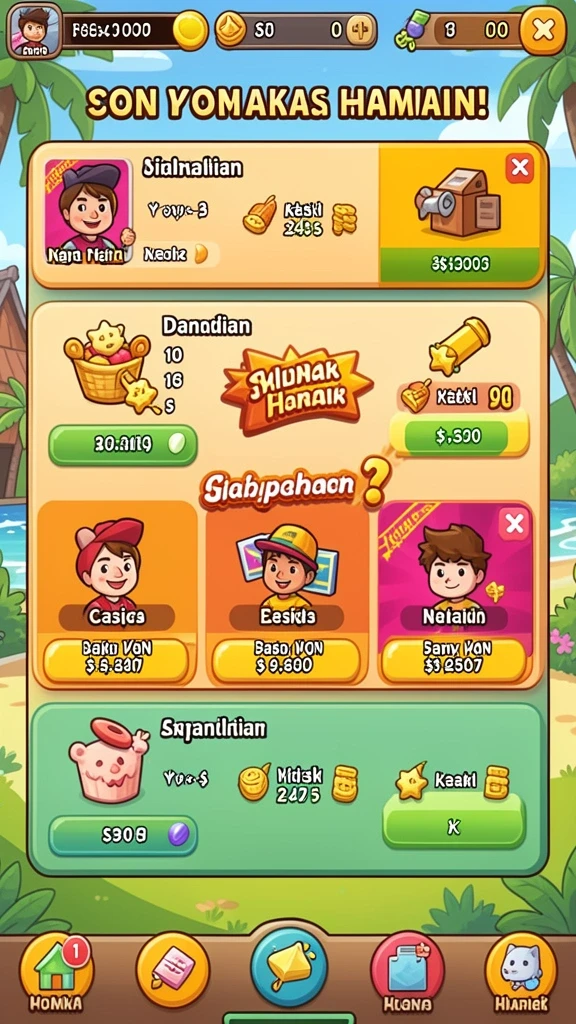Screen dimensions: 576x1024
Task: Buy Nataiun for $3 2507
Action: (x=454, y=659)
